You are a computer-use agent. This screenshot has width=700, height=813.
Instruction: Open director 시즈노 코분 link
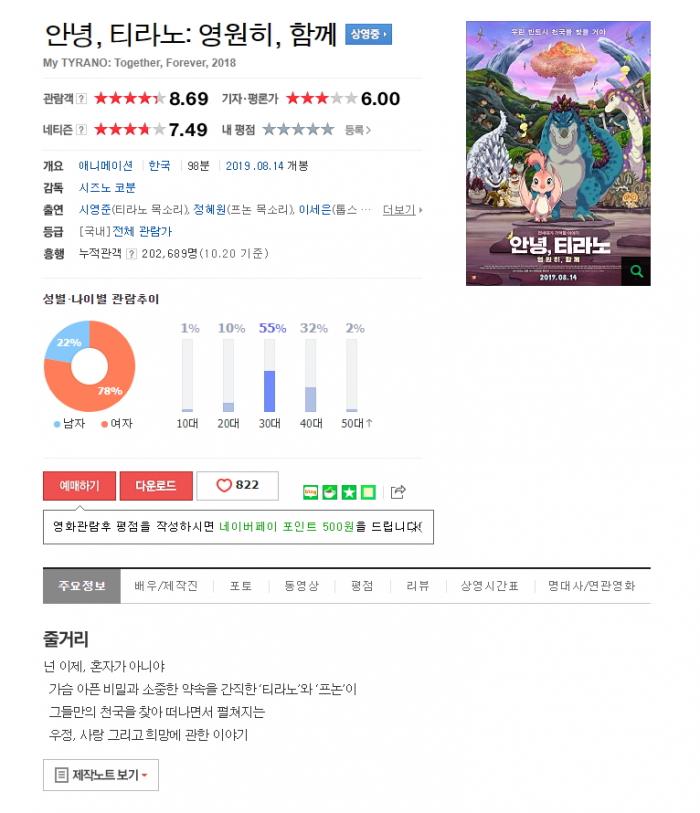click(107, 188)
